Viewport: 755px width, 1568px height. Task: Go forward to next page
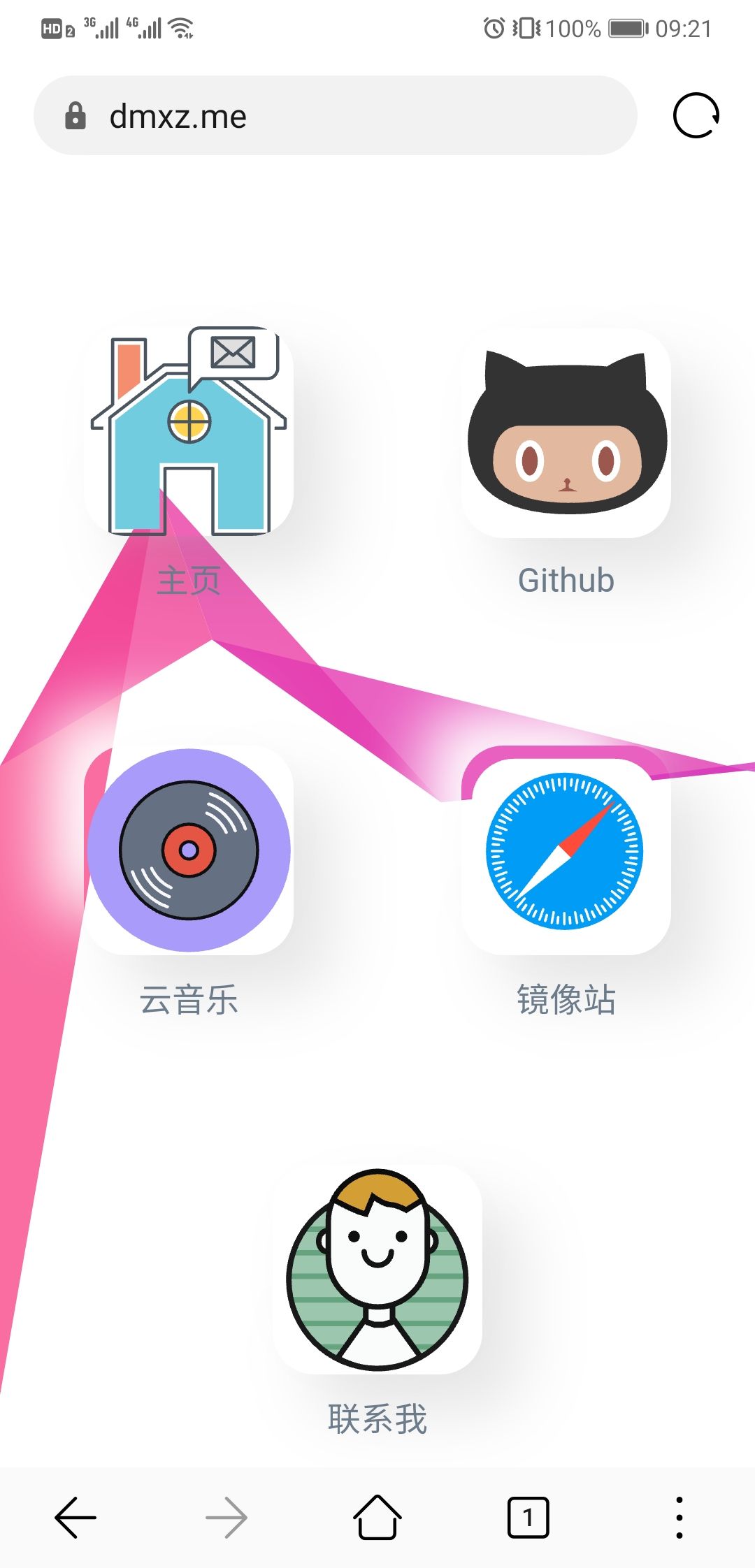226,1518
